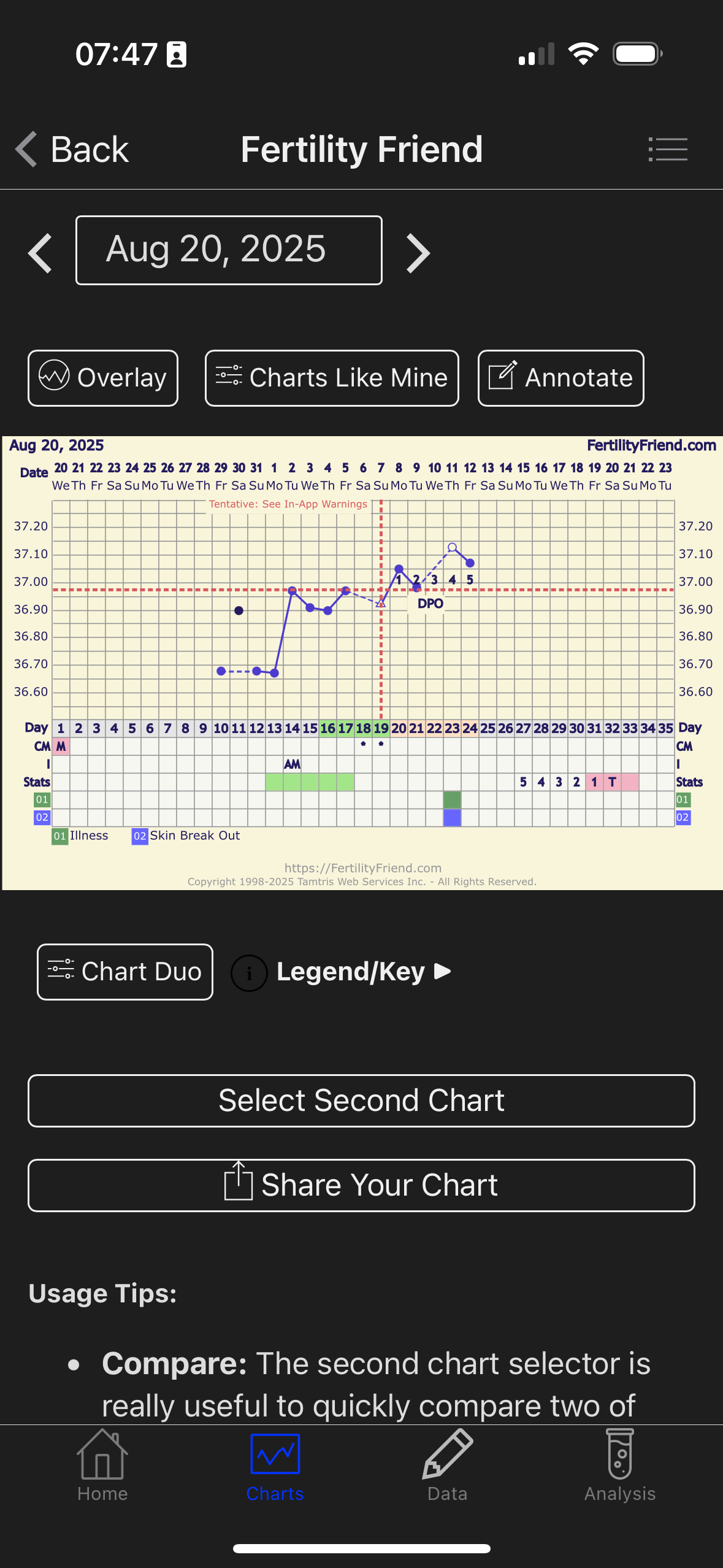Tap the Overlay button
Image resolution: width=723 pixels, height=1568 pixels.
(x=103, y=378)
